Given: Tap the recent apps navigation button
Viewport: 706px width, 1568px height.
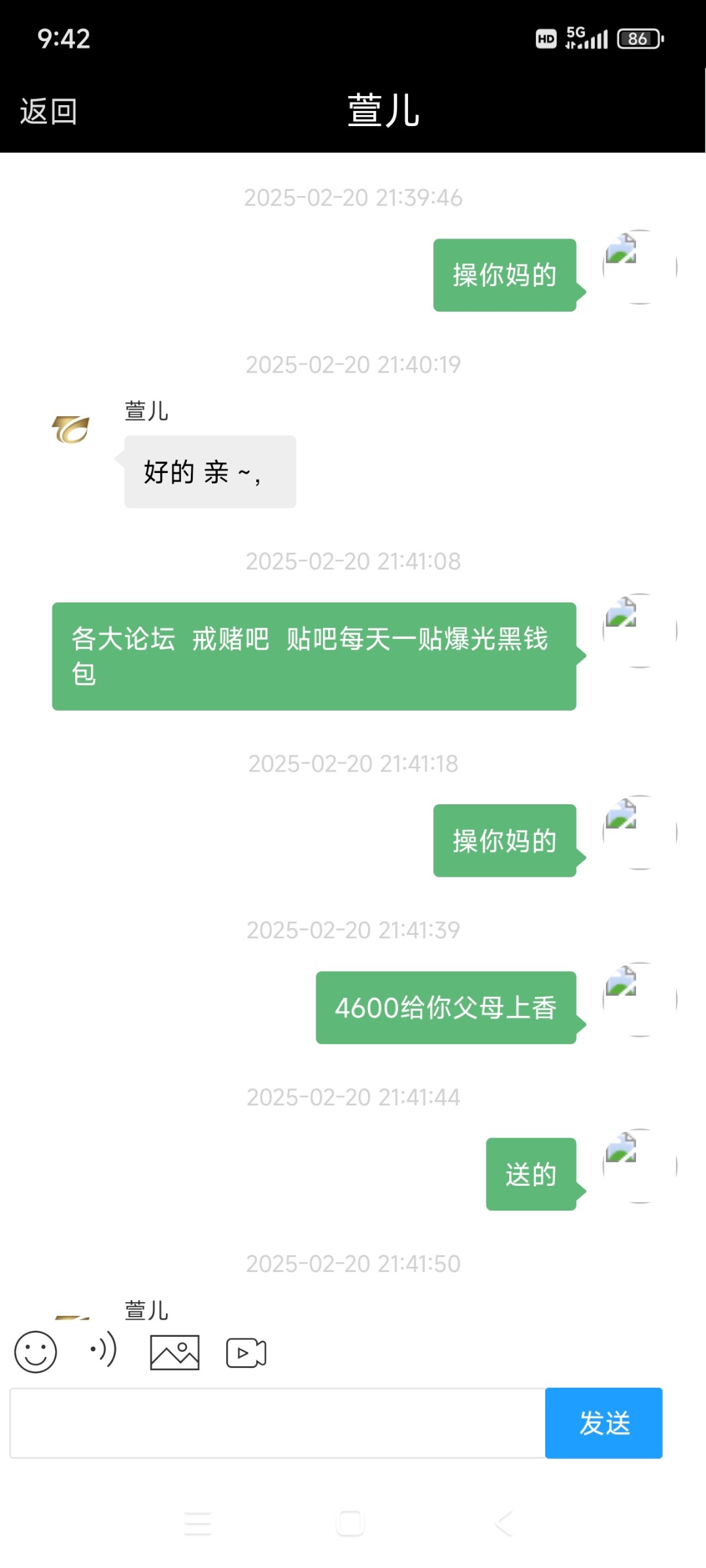Looking at the screenshot, I should [x=196, y=1523].
